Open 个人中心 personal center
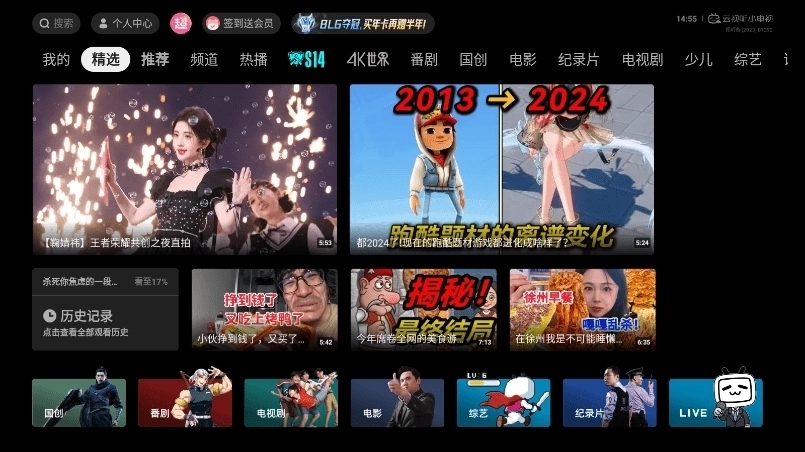Image resolution: width=805 pixels, height=452 pixels. click(x=125, y=23)
